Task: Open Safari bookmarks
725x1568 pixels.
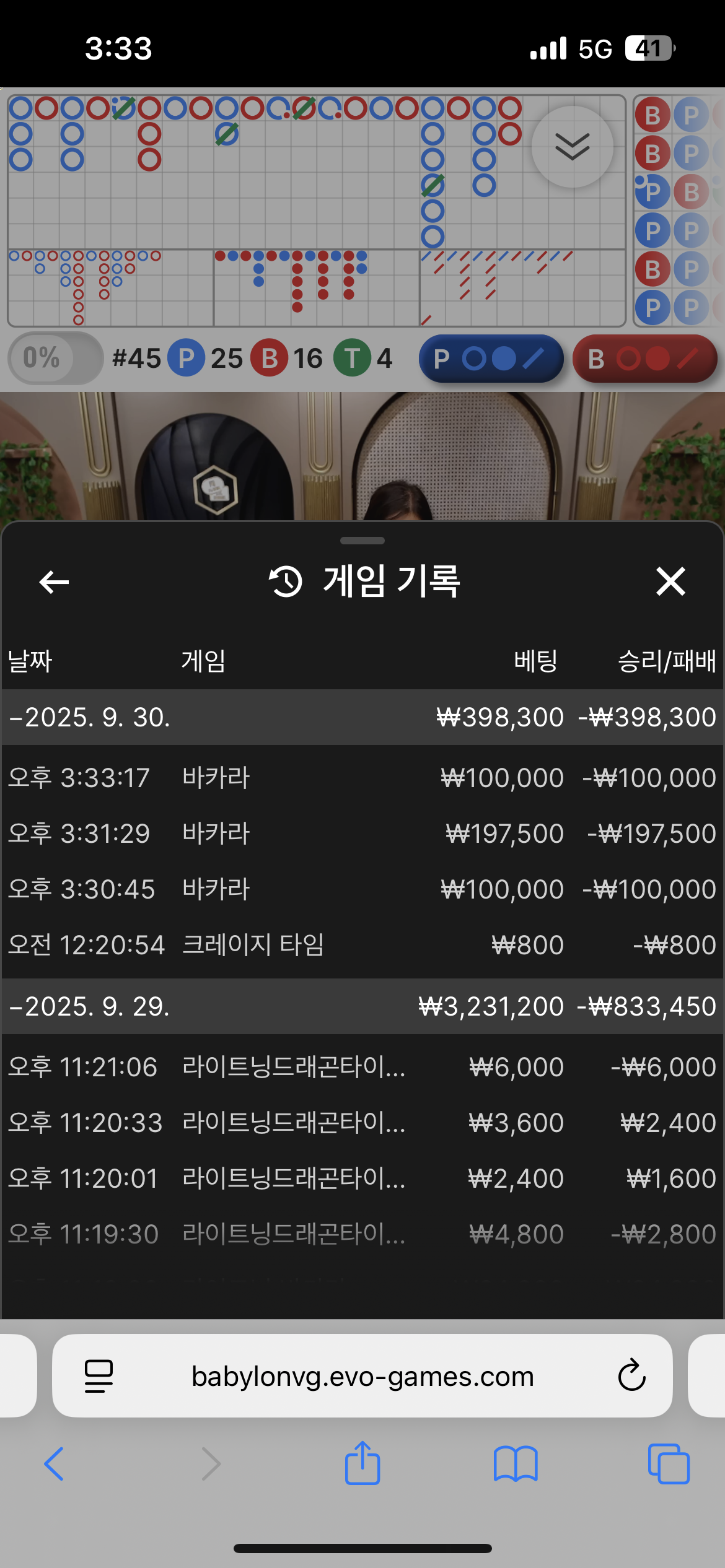Action: [516, 1463]
